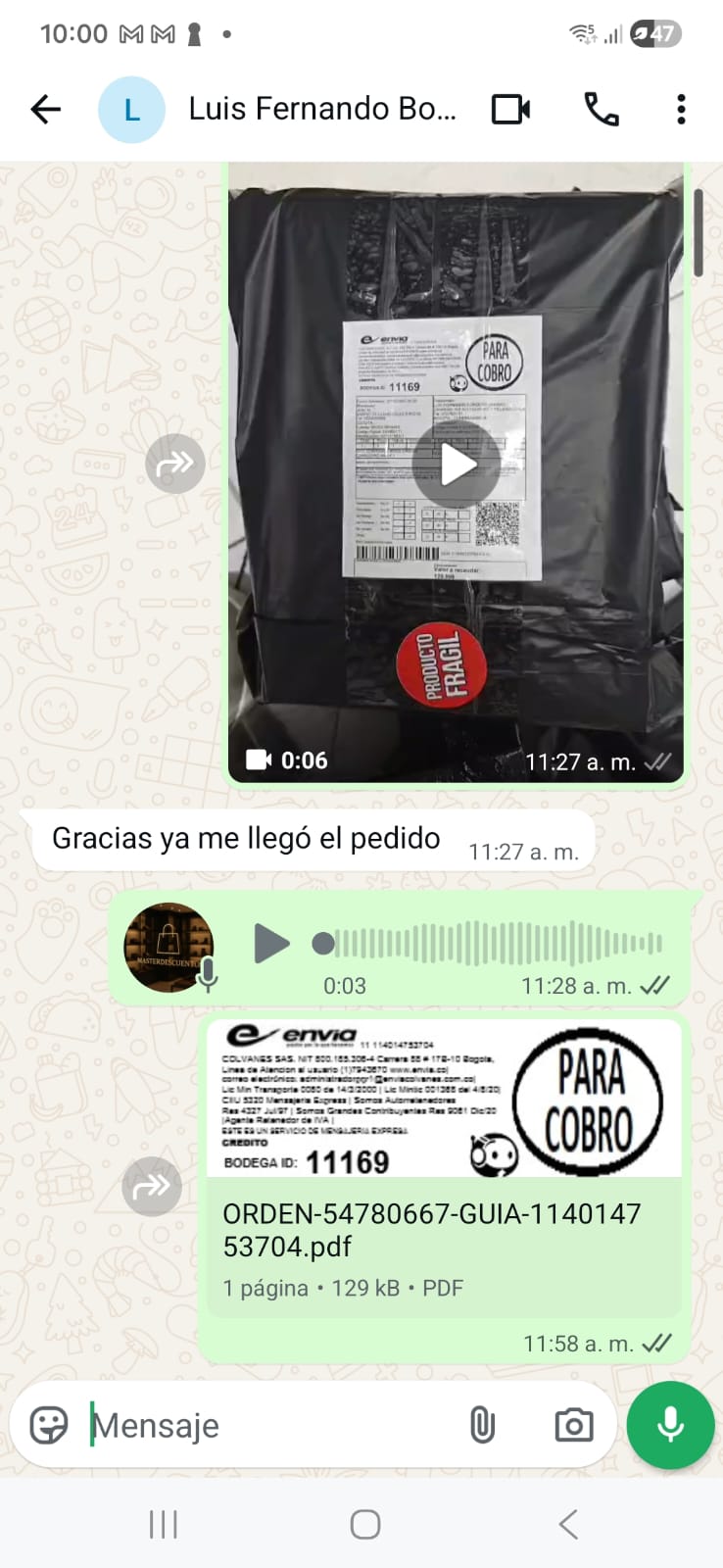Forward the PDF document message

152,1187
